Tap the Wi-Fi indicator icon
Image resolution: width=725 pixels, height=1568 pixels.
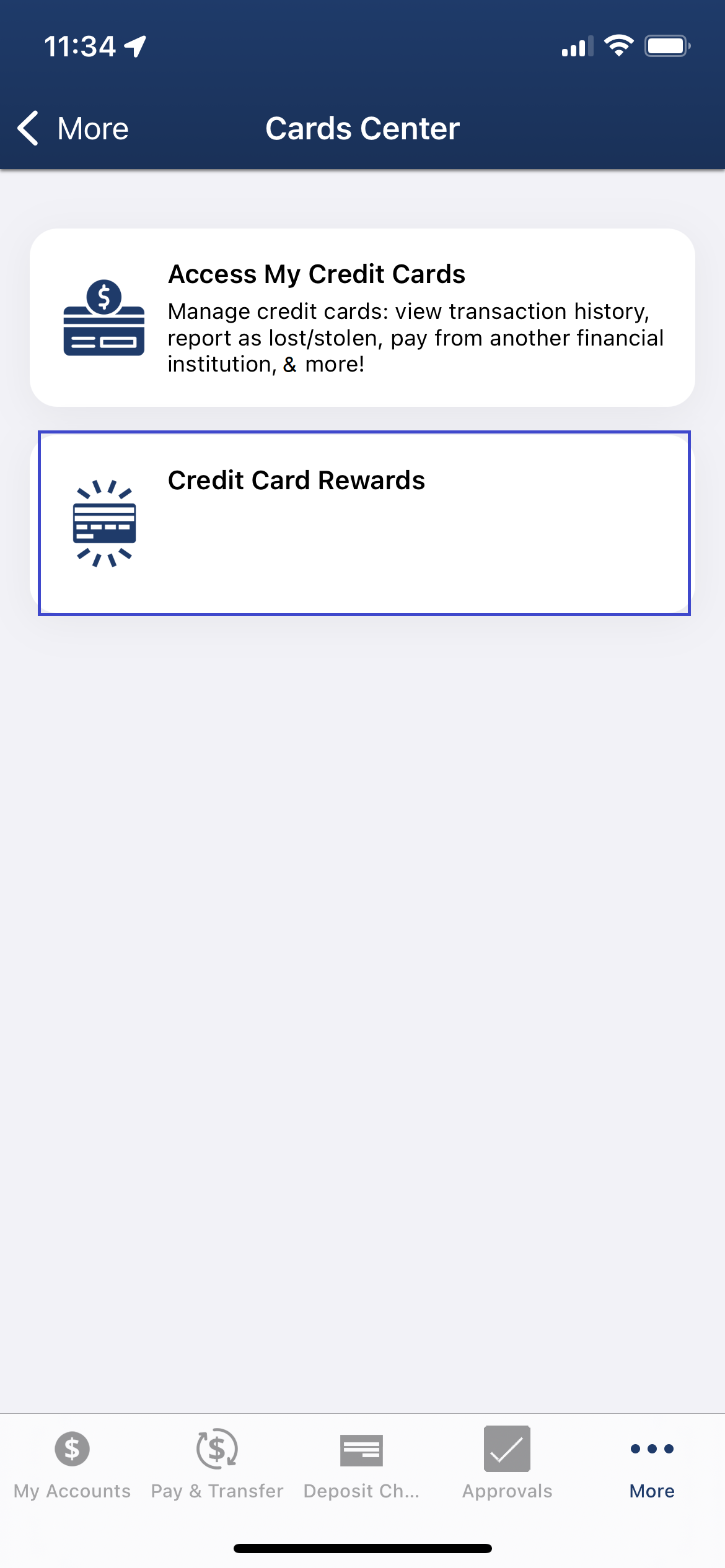[619, 45]
